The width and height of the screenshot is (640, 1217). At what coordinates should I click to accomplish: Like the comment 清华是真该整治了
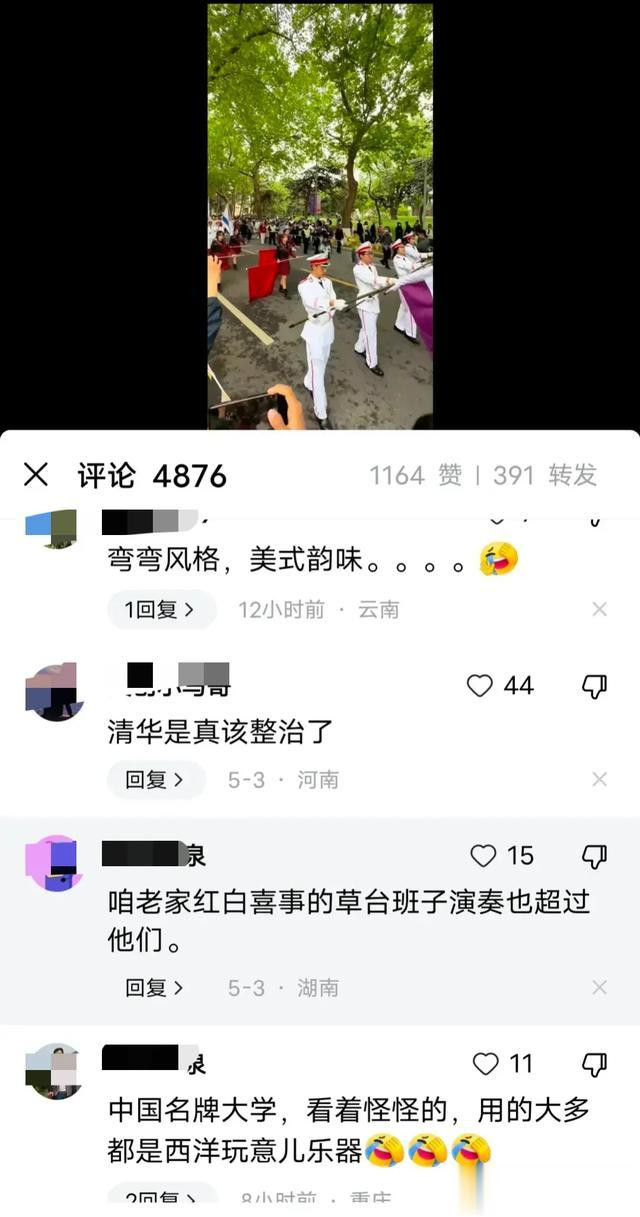click(481, 685)
